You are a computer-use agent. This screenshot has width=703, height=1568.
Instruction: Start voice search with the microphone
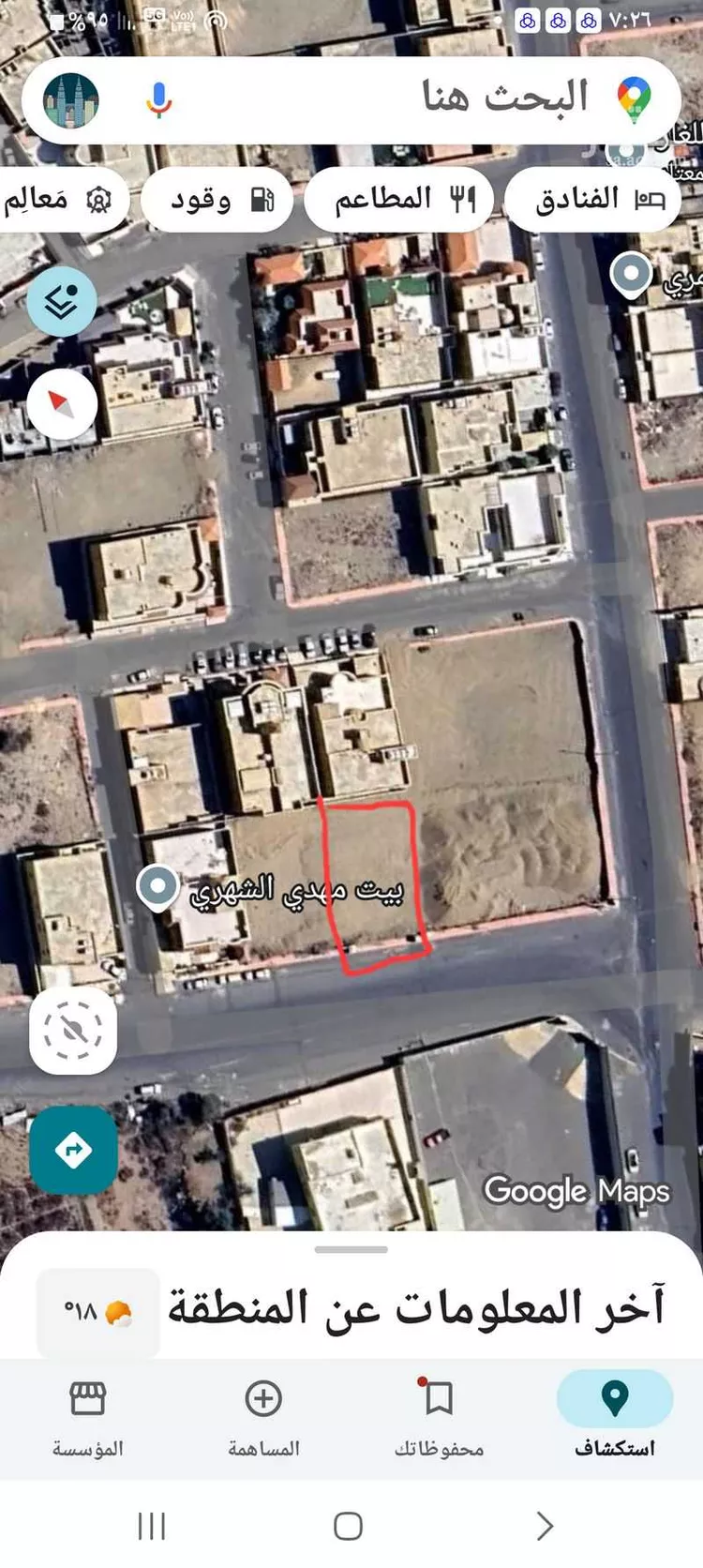(159, 99)
